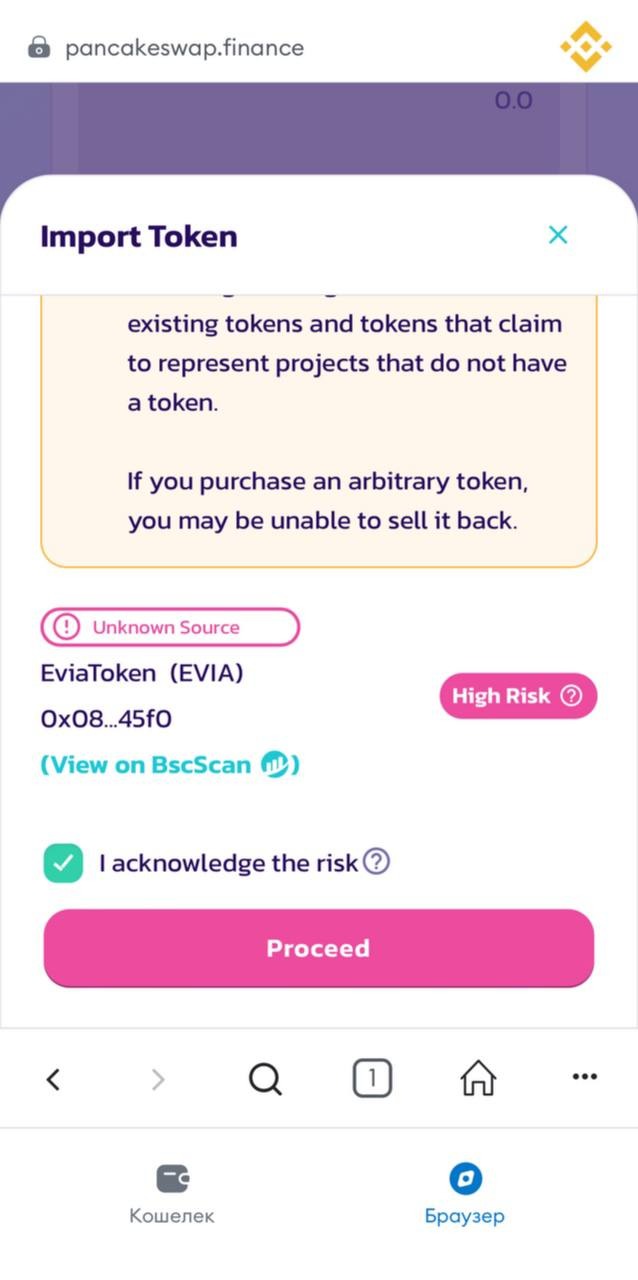This screenshot has height=1280, width=638.
Task: Tap the pancakeswap.finance address bar
Action: 185,48
